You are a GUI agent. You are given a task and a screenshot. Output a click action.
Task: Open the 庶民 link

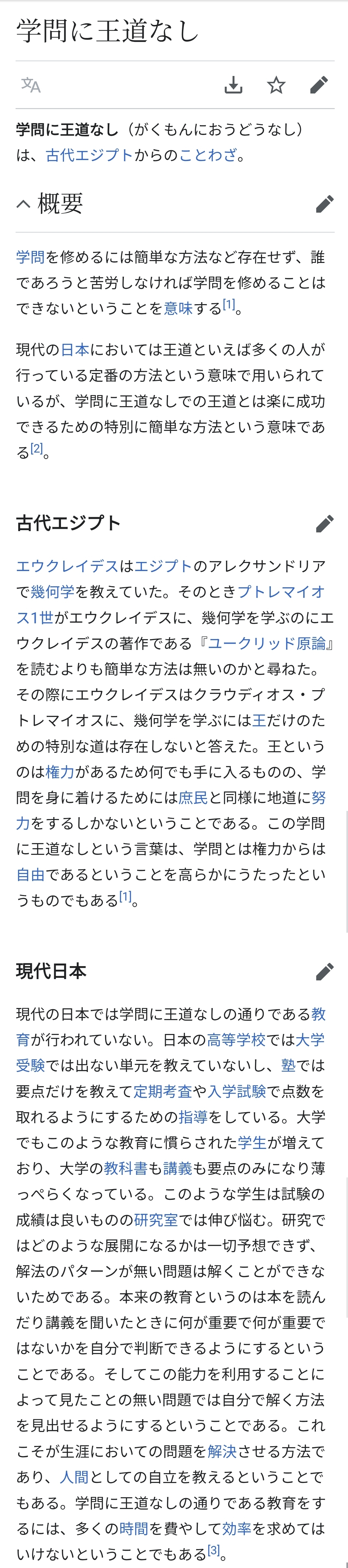click(193, 798)
